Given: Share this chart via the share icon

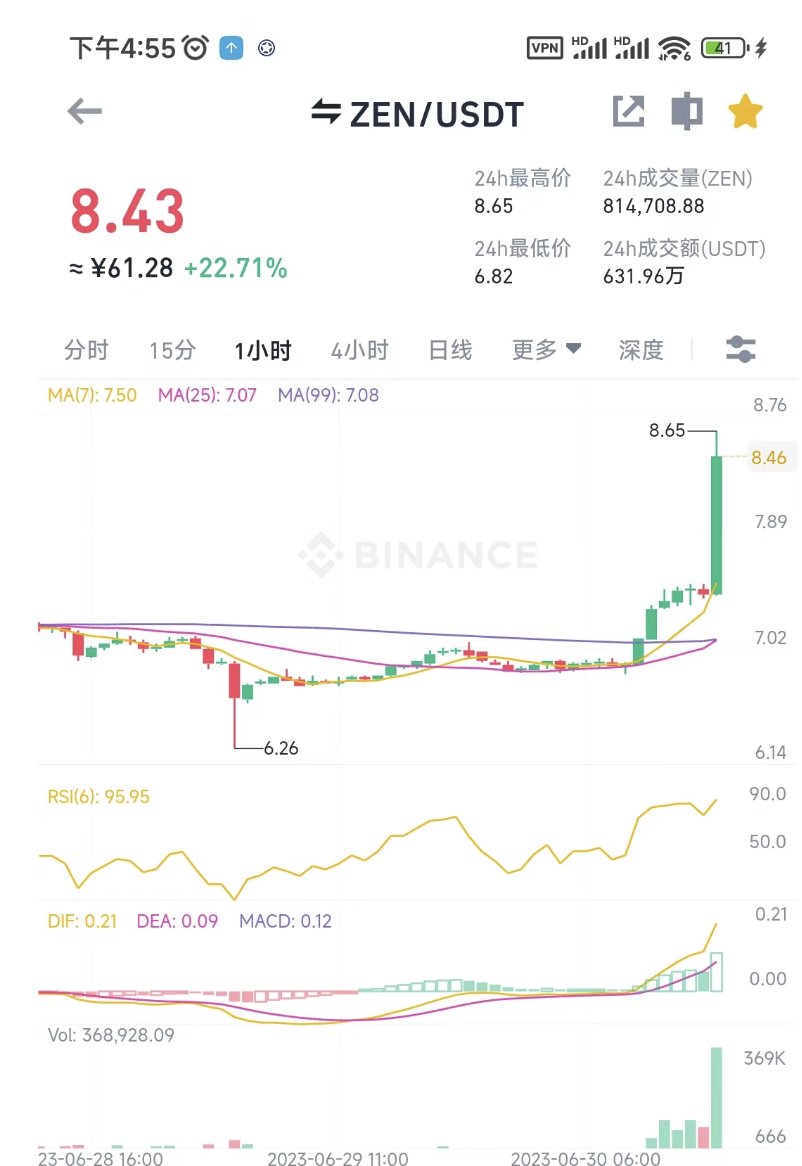Looking at the screenshot, I should (629, 111).
